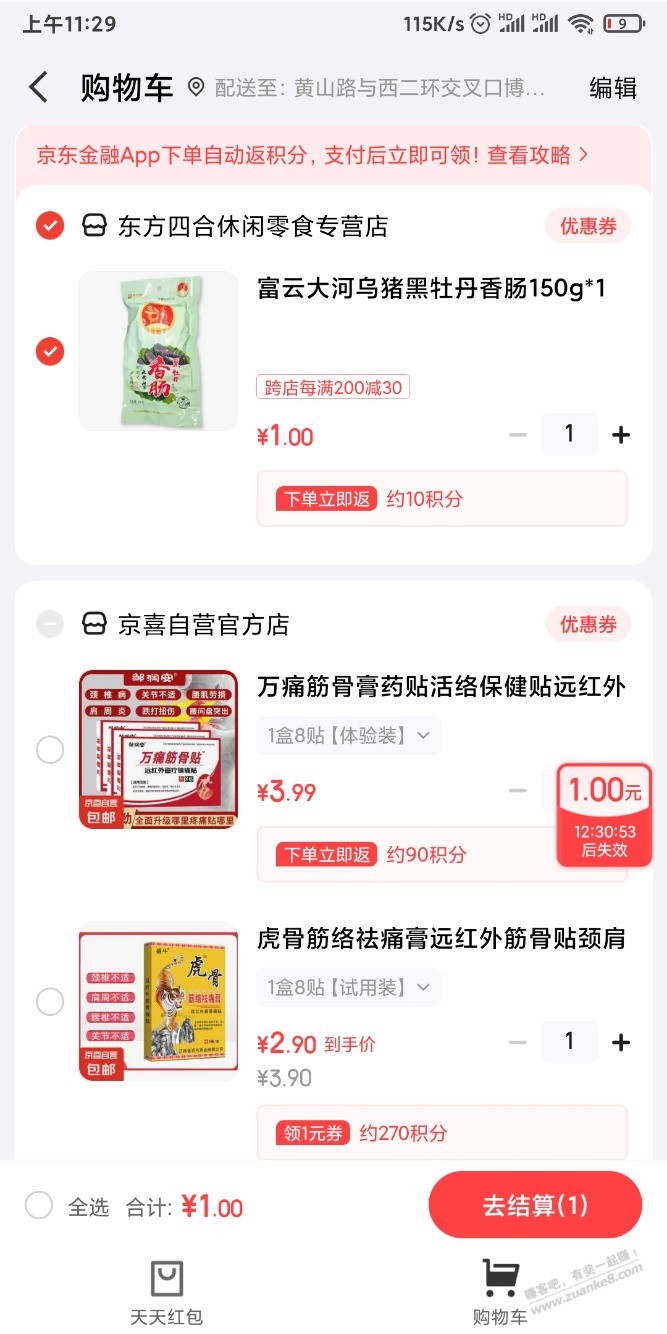Switch to the 天天红包 tab
Screen dimensions: 667x1334
pyautogui.click(x=166, y=1292)
